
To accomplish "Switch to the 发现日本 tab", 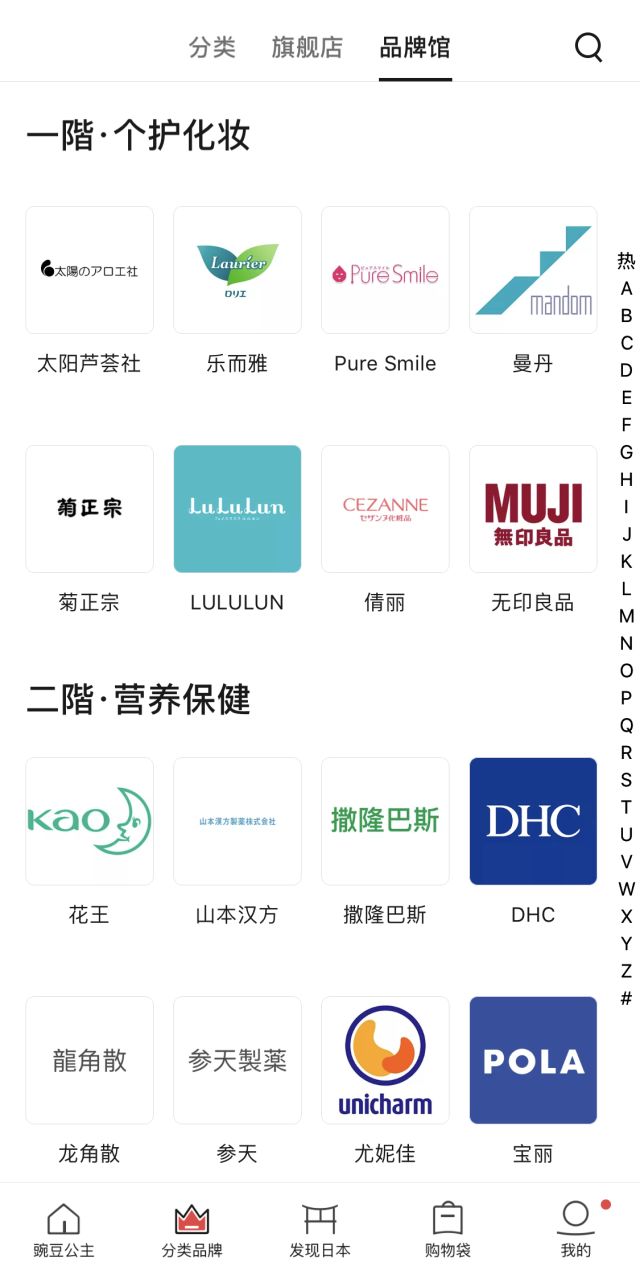I will coord(320,1231).
